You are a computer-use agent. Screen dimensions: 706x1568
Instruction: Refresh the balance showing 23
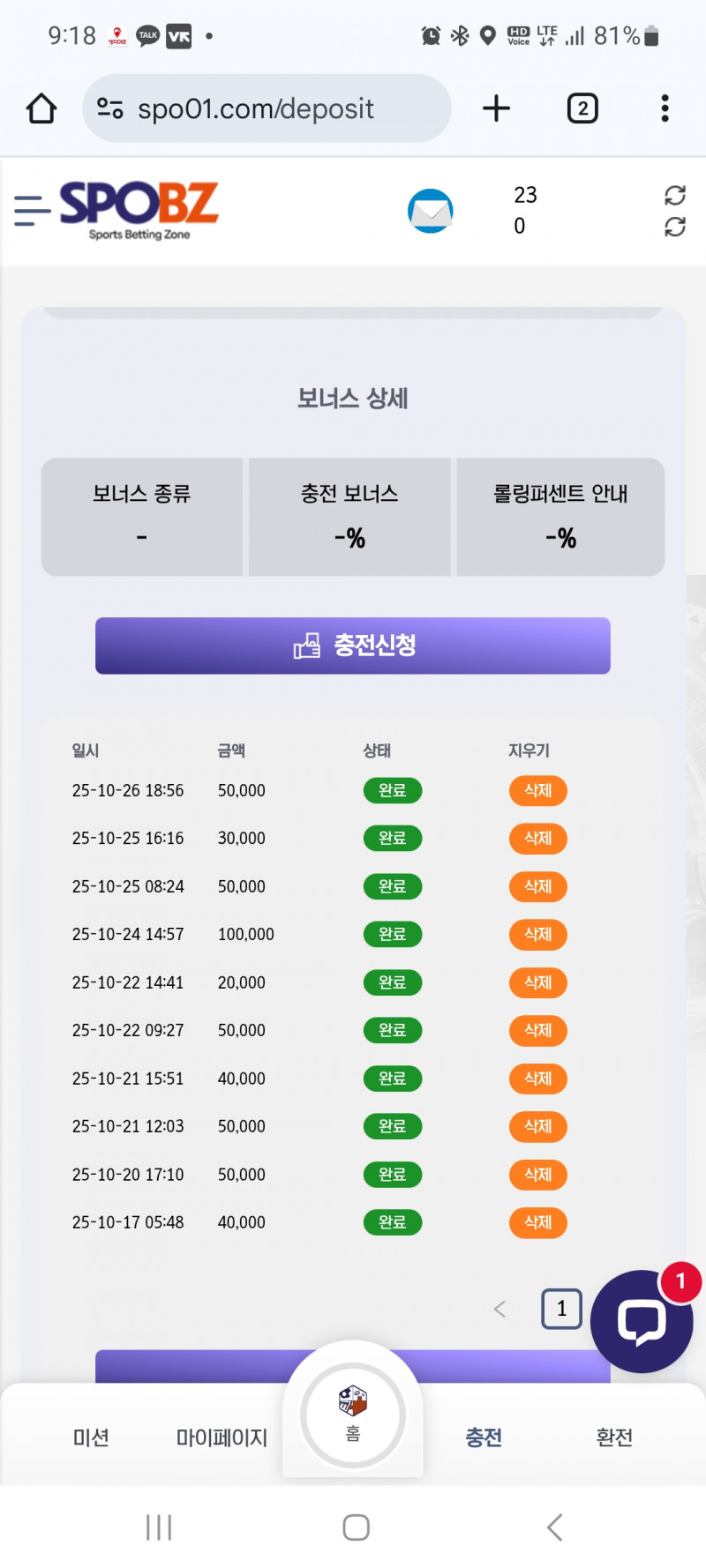(x=675, y=195)
